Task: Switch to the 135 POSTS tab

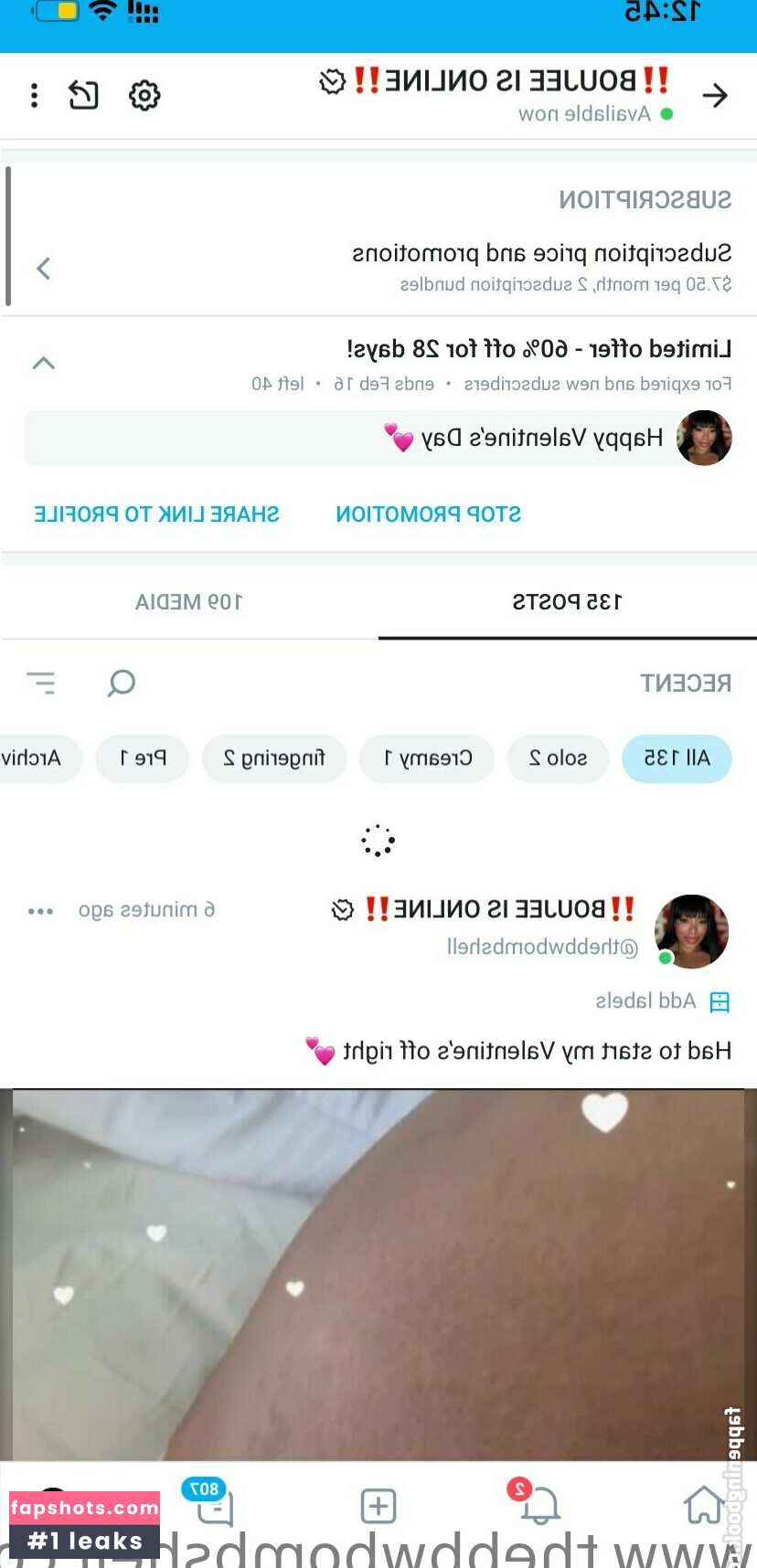Action: [x=567, y=602]
